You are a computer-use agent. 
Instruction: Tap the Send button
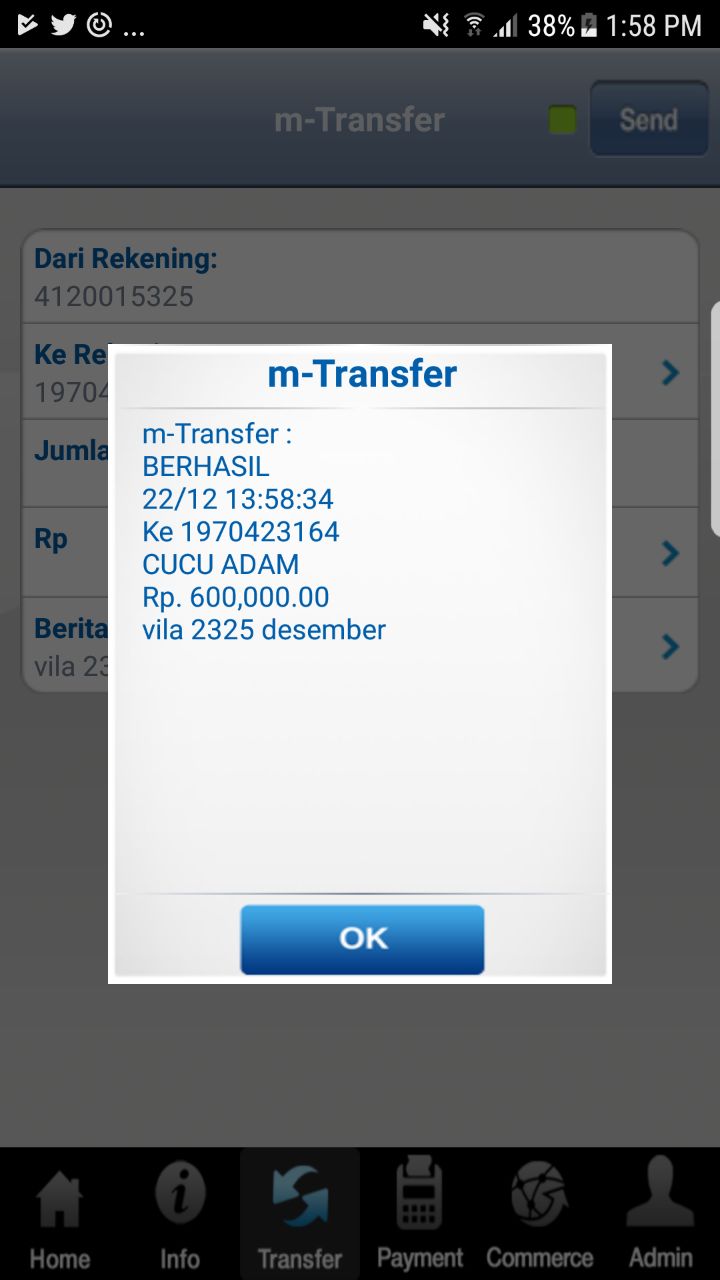[x=648, y=120]
